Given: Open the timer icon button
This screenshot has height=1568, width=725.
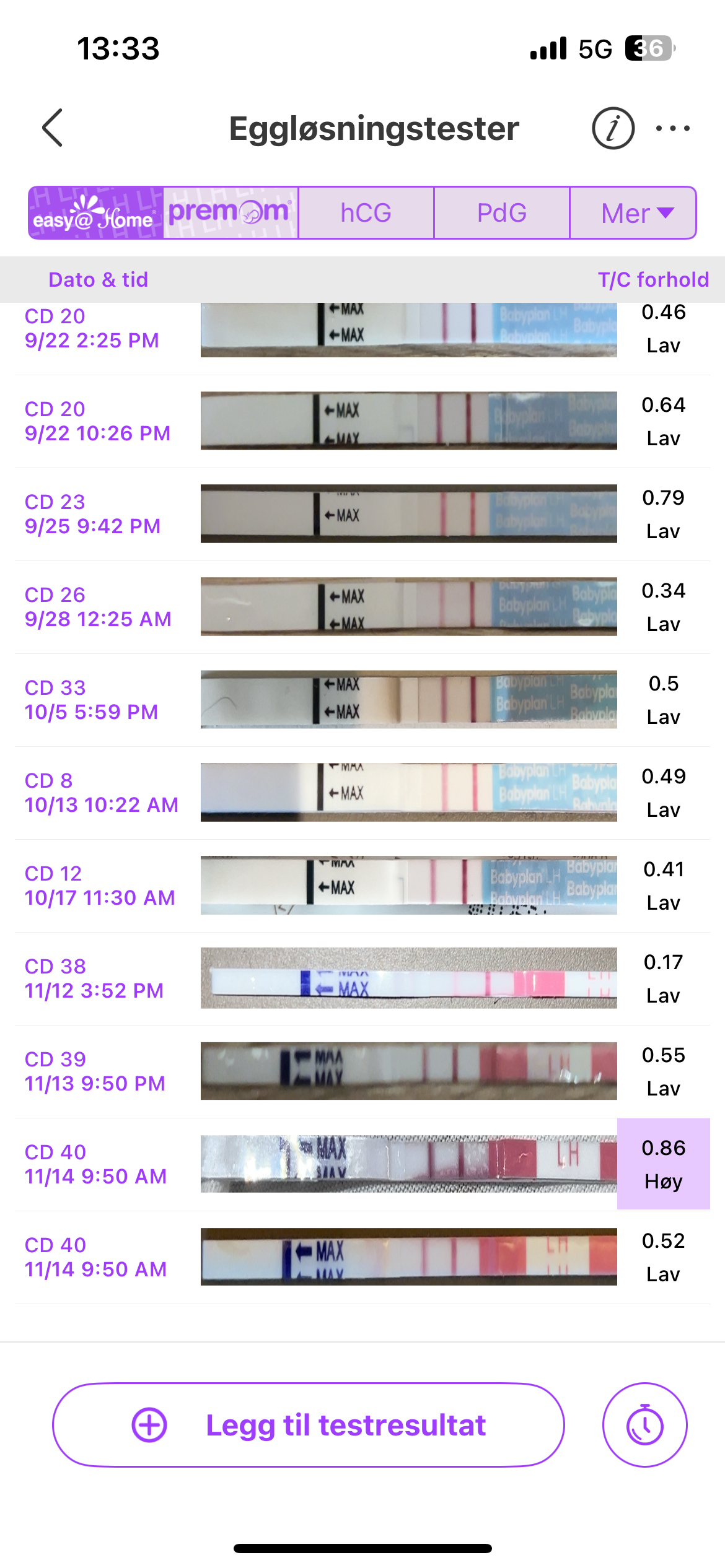Looking at the screenshot, I should (x=644, y=1424).
